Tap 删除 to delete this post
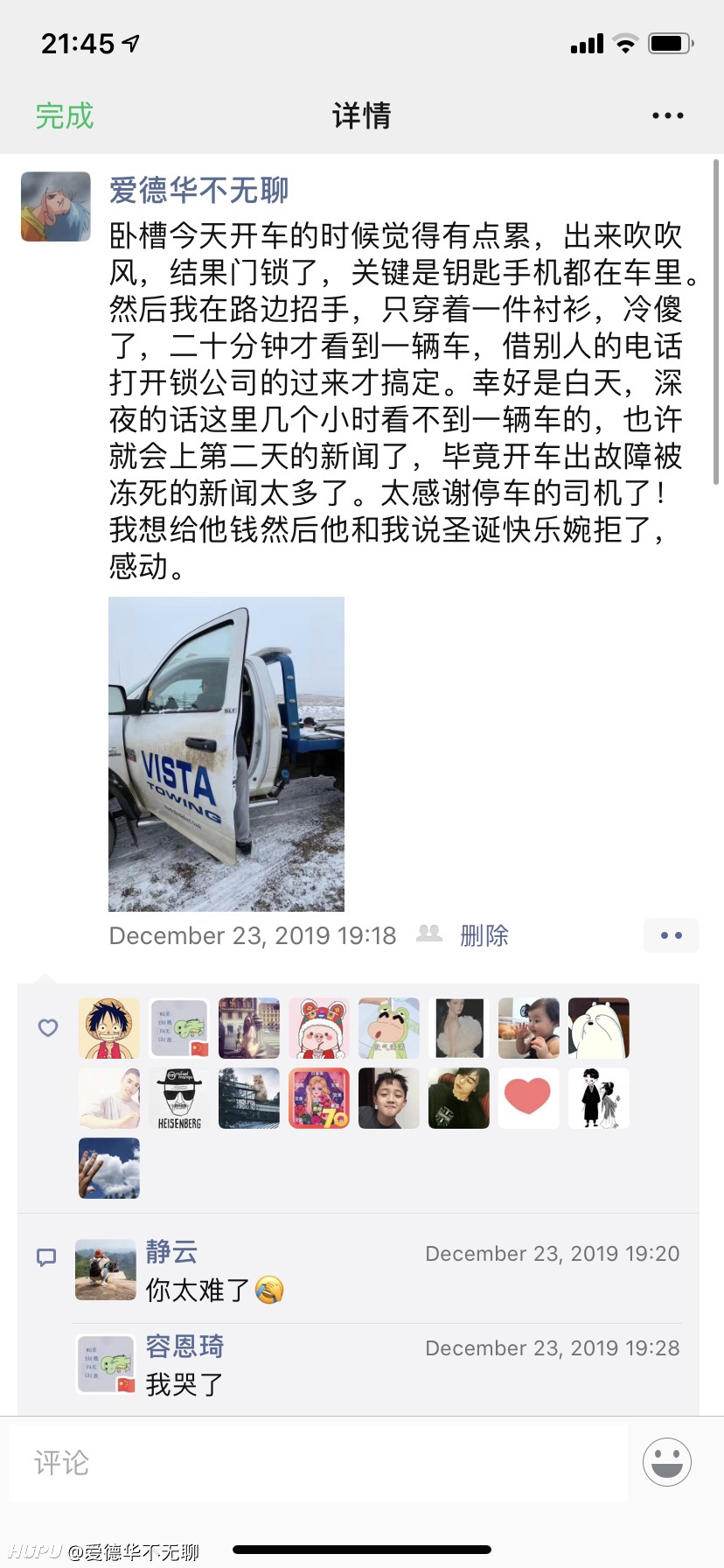 [484, 935]
